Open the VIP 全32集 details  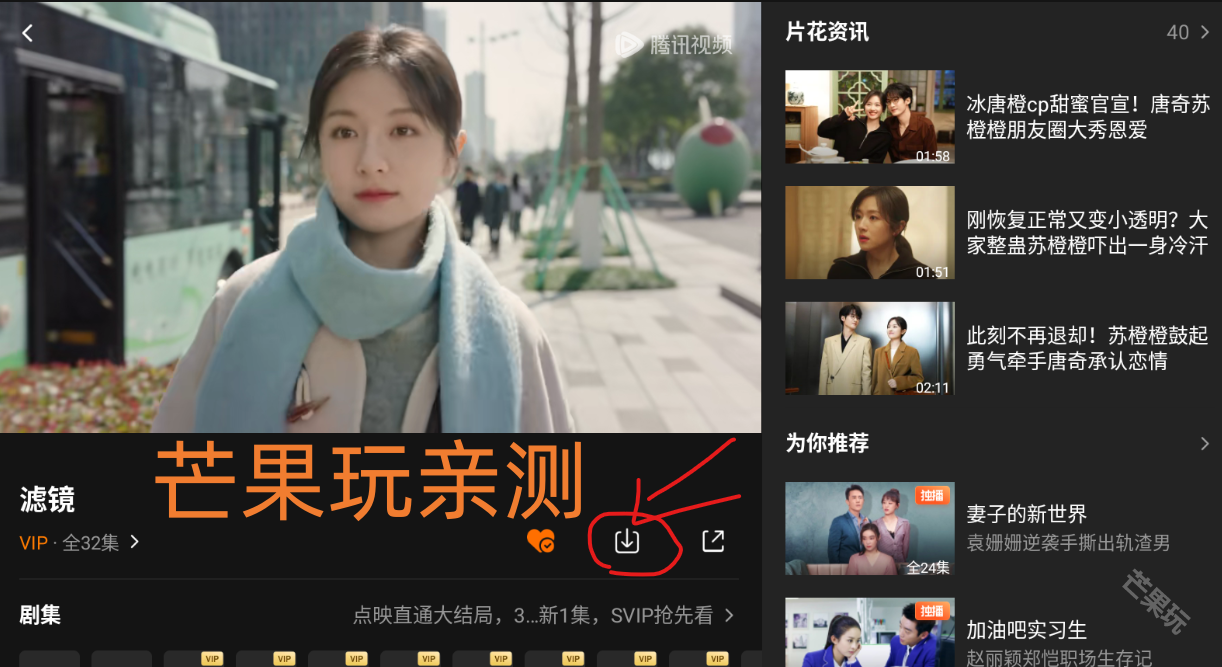[80, 543]
